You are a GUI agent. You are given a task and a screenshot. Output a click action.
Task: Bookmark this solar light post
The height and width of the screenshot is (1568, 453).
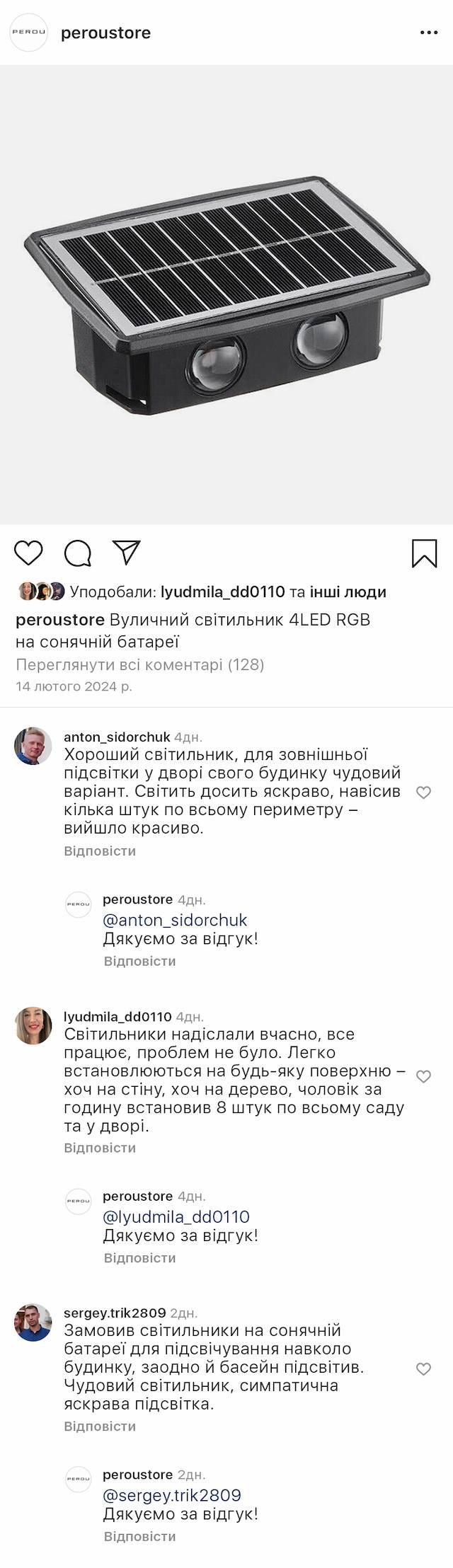[424, 553]
